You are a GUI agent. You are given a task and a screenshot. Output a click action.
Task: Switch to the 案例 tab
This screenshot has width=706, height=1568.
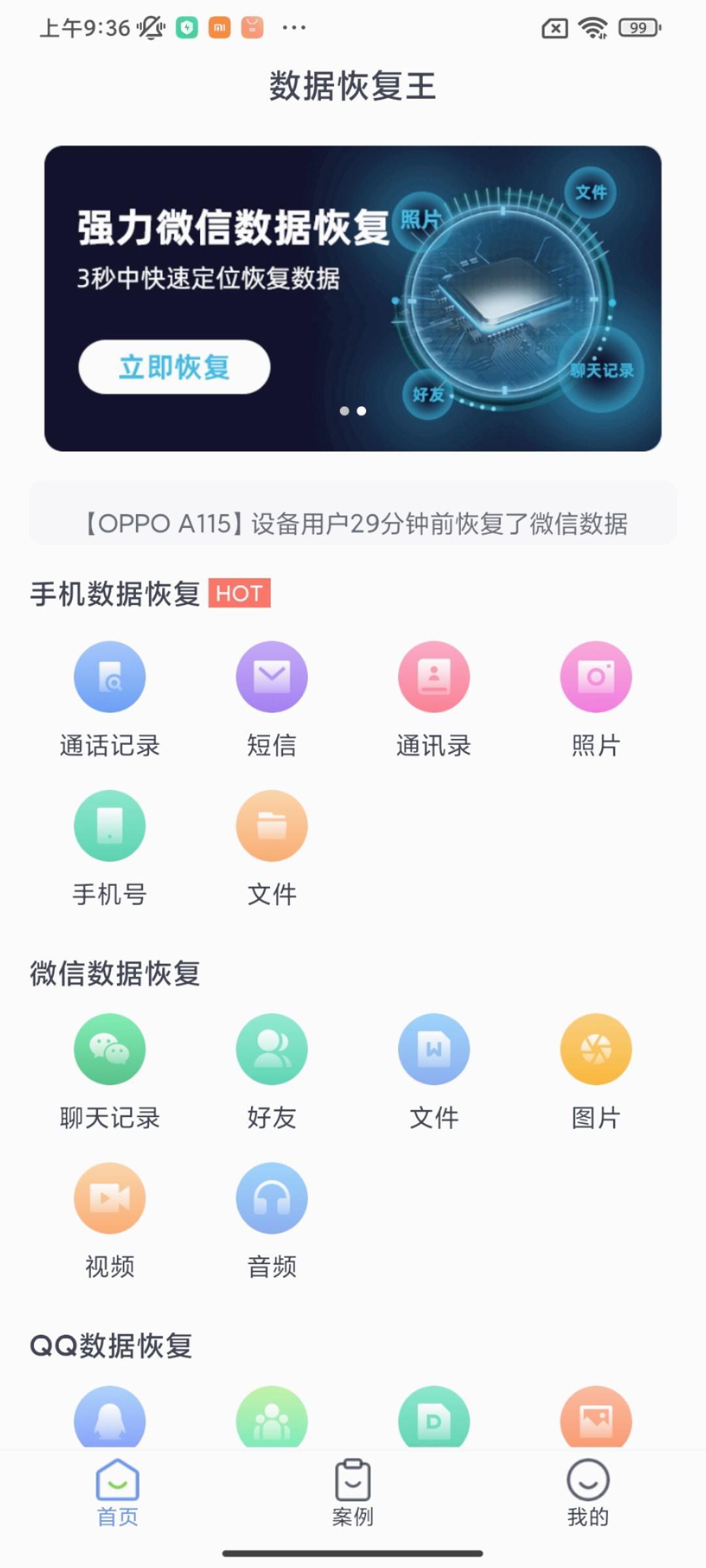352,1496
